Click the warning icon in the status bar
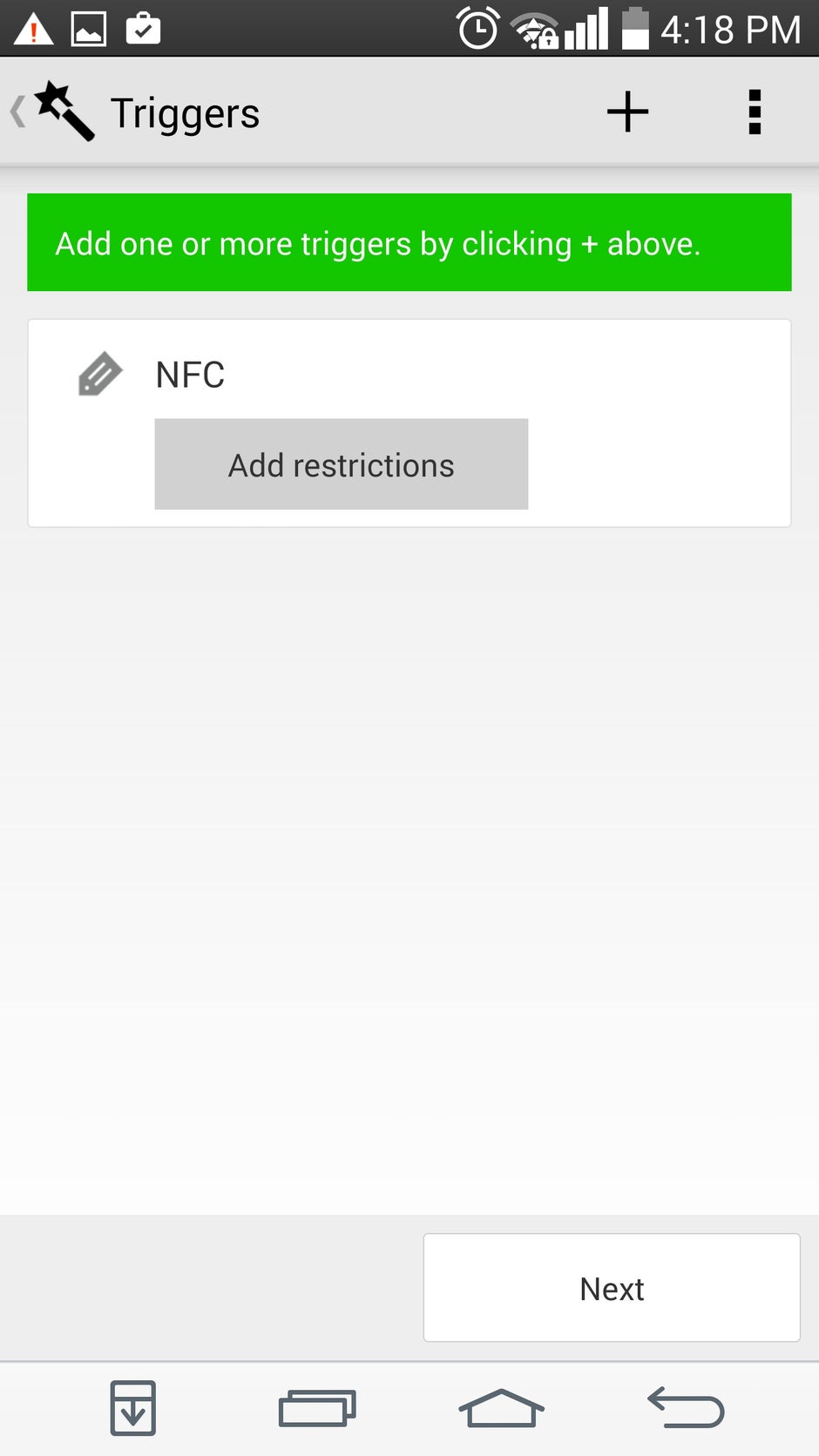 point(31,27)
